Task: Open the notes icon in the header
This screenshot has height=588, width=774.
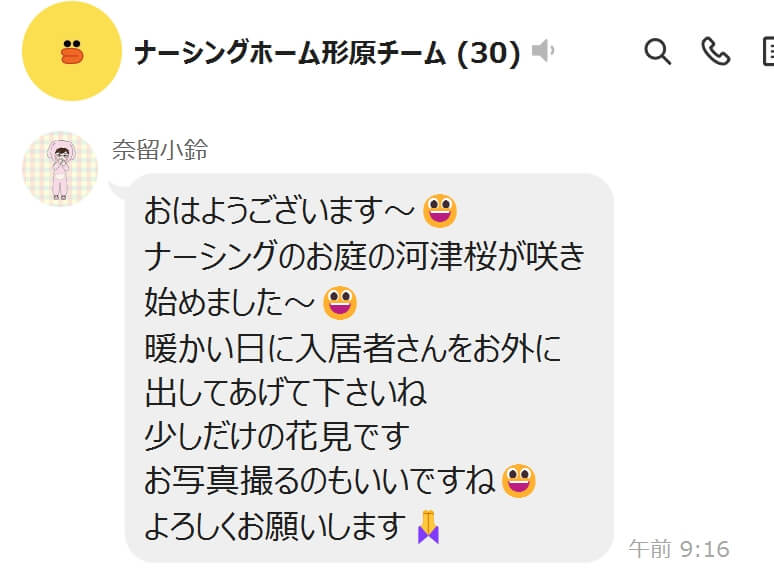Action: tap(767, 51)
